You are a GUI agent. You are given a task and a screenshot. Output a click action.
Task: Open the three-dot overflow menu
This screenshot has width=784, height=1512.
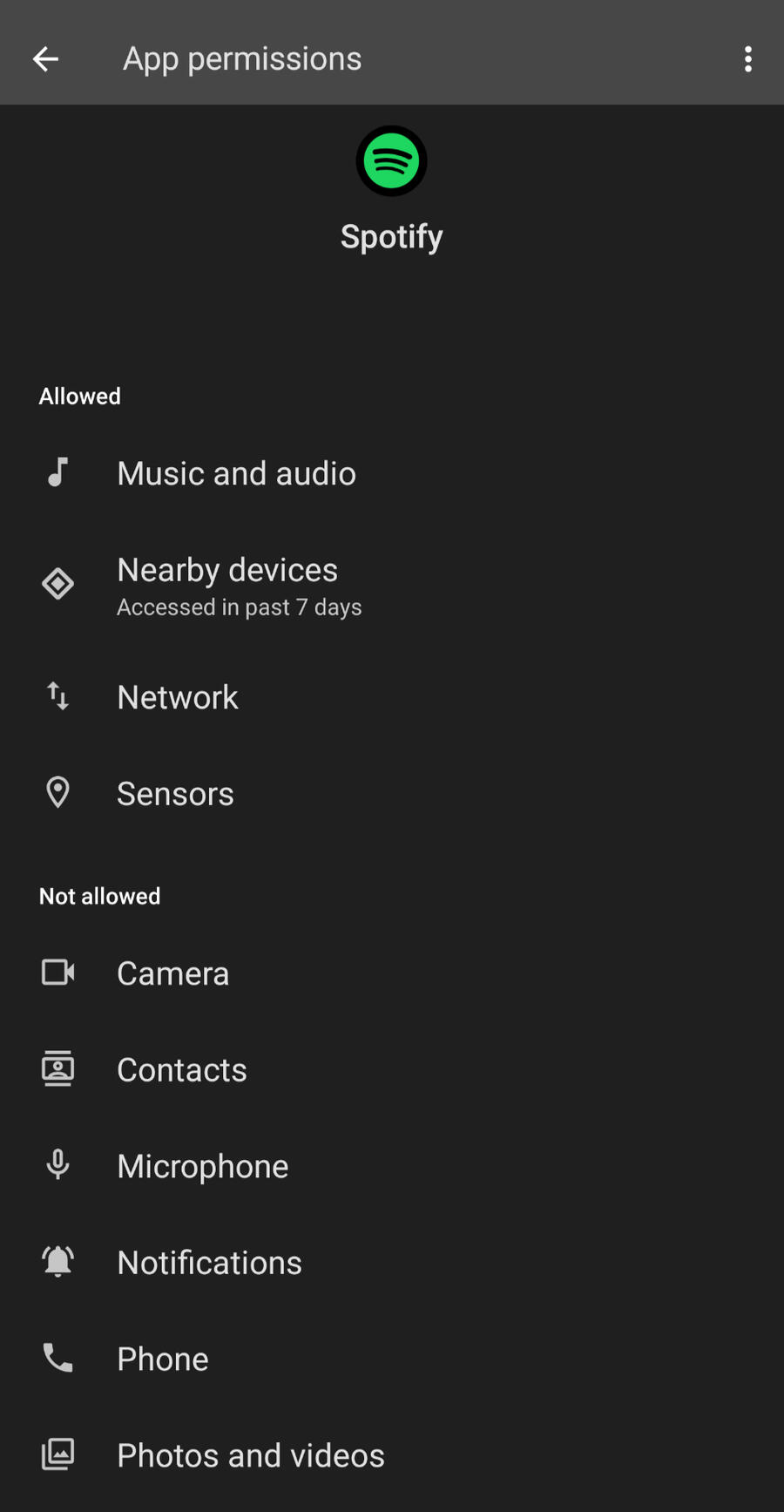(747, 59)
